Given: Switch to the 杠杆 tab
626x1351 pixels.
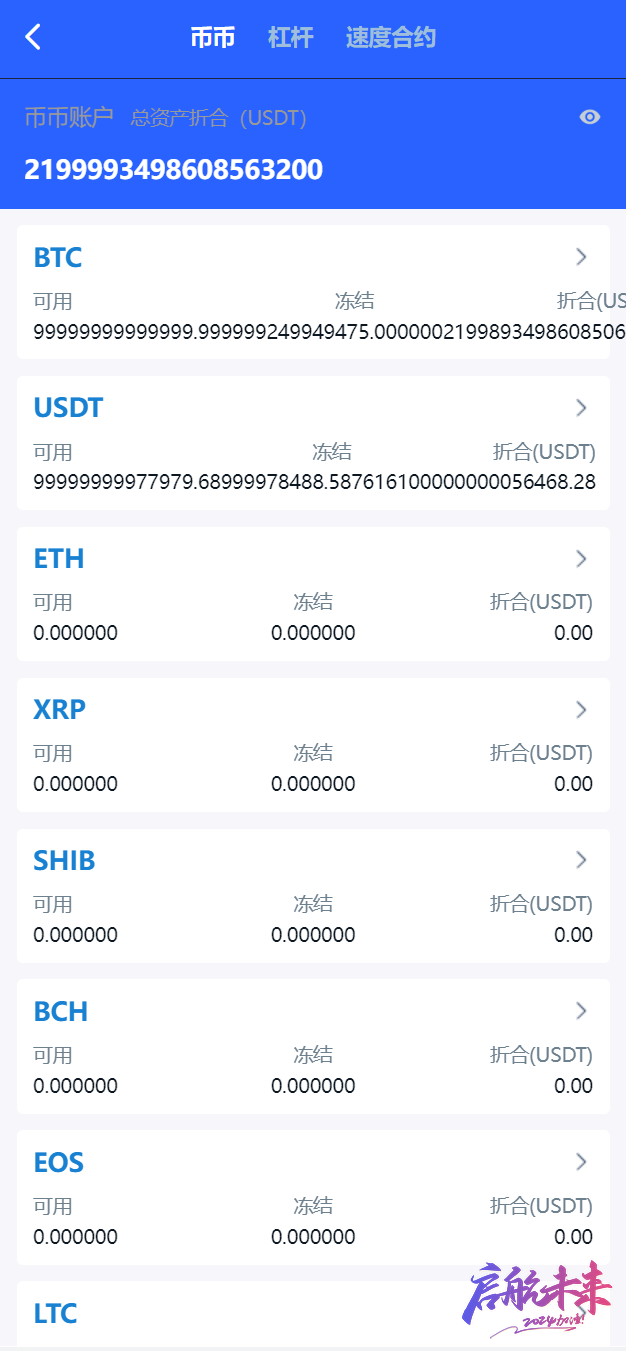Looking at the screenshot, I should pos(290,38).
